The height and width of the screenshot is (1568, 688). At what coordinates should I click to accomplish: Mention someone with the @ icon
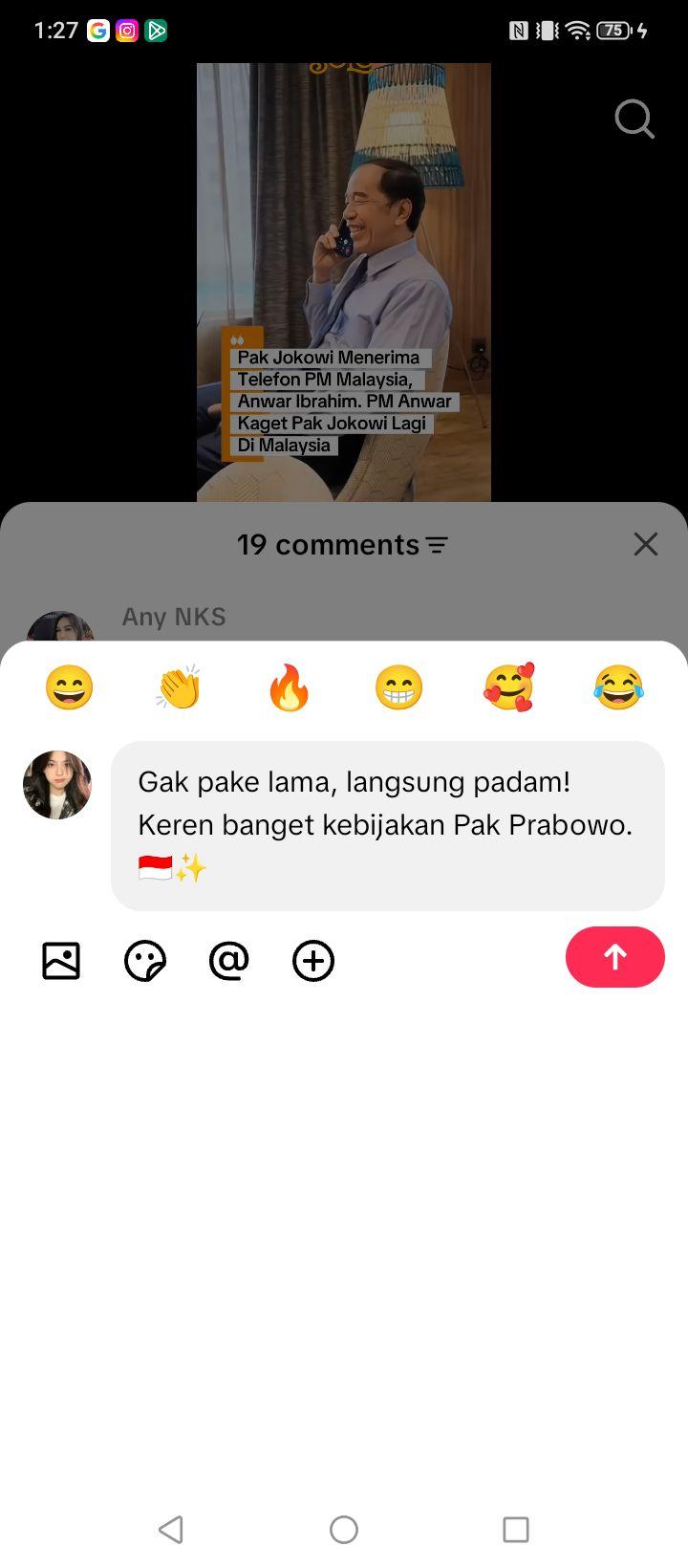tap(229, 961)
